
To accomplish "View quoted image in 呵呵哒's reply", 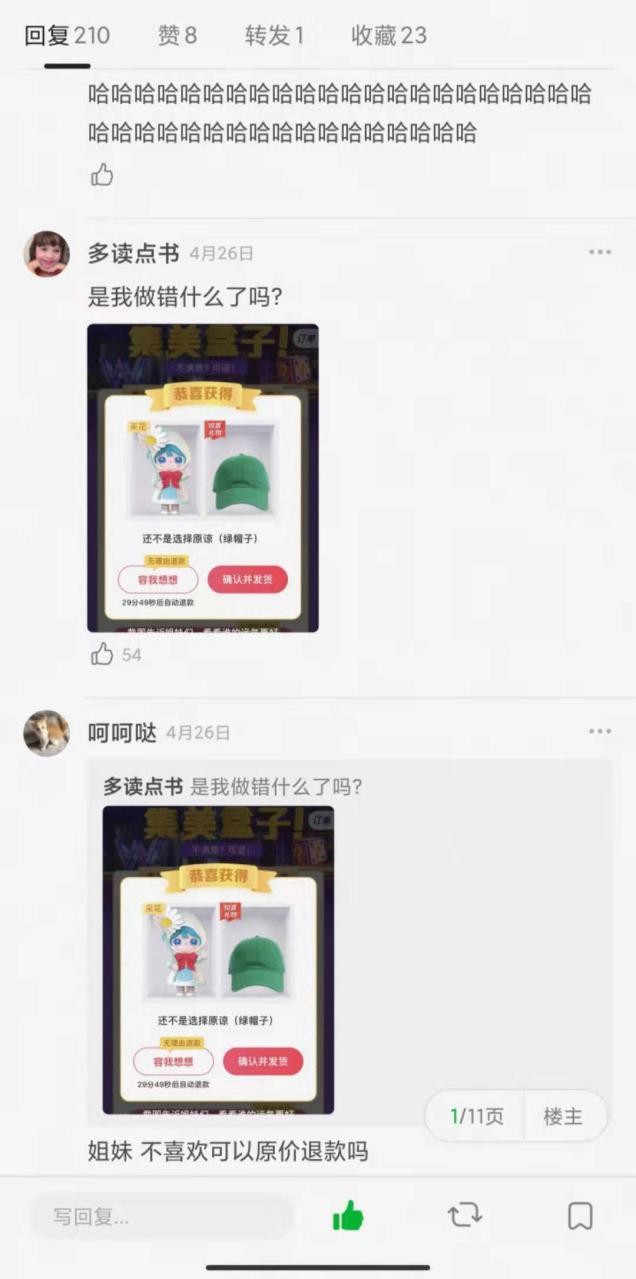I will [x=218, y=960].
